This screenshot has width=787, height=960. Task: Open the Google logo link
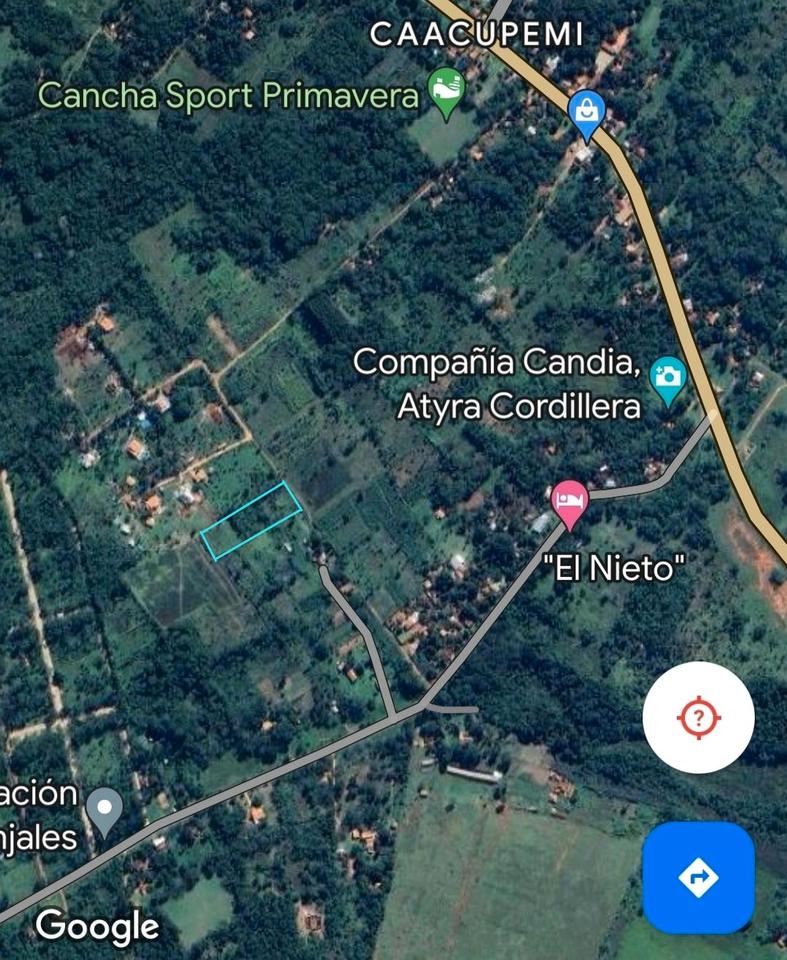97,925
